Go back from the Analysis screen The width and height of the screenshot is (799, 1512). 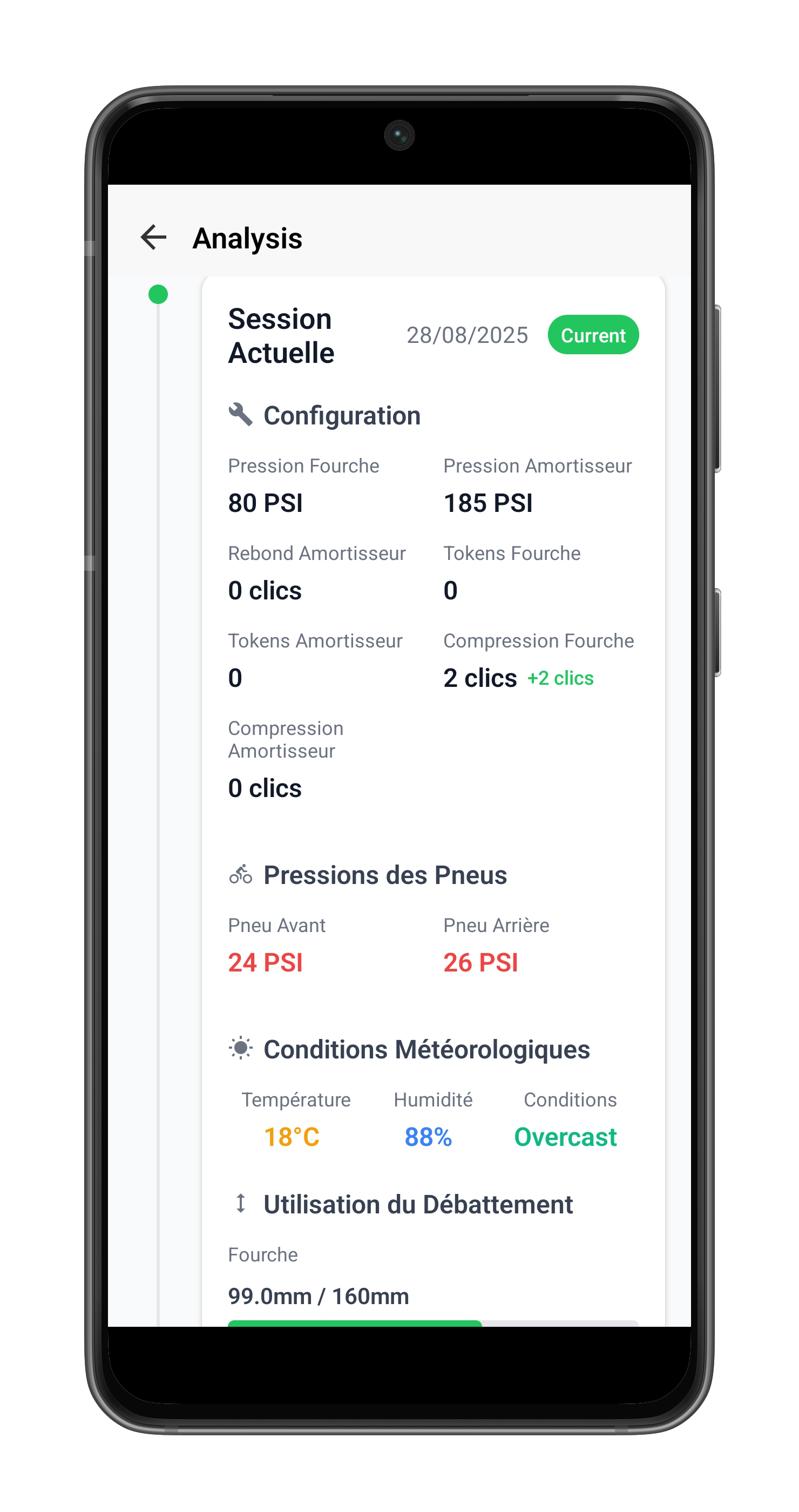(x=154, y=238)
